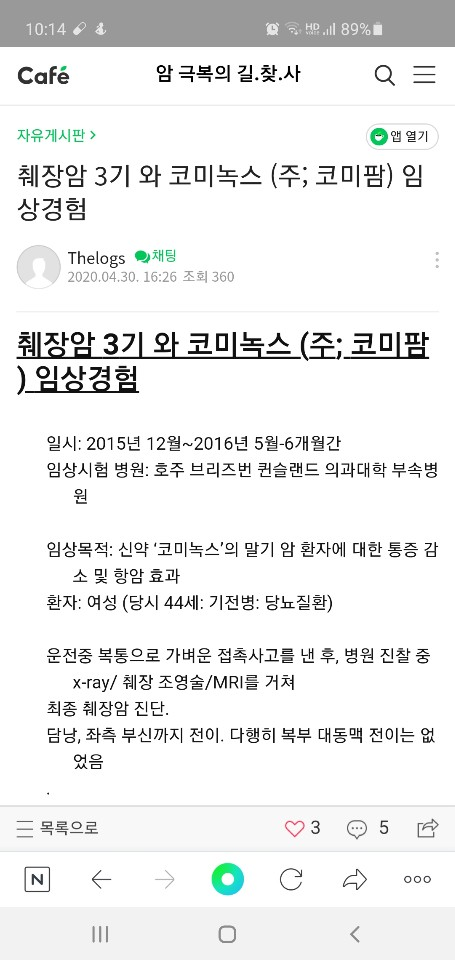Tap the system home button
Viewport: 455px width, 960px height.
point(227,934)
